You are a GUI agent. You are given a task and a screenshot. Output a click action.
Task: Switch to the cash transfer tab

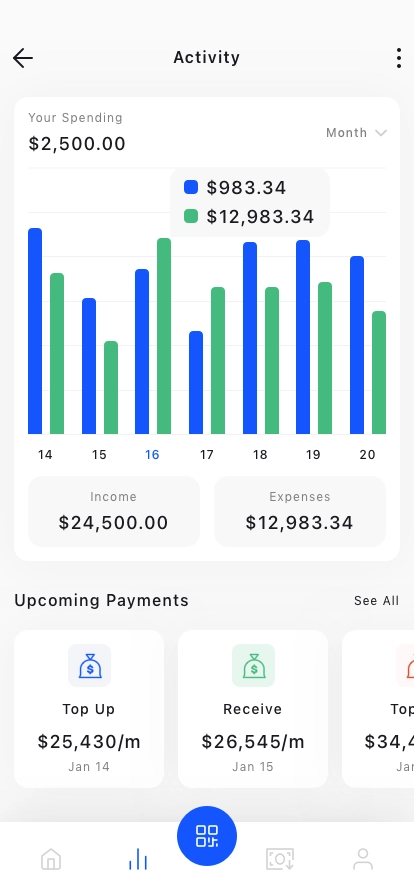(x=280, y=859)
